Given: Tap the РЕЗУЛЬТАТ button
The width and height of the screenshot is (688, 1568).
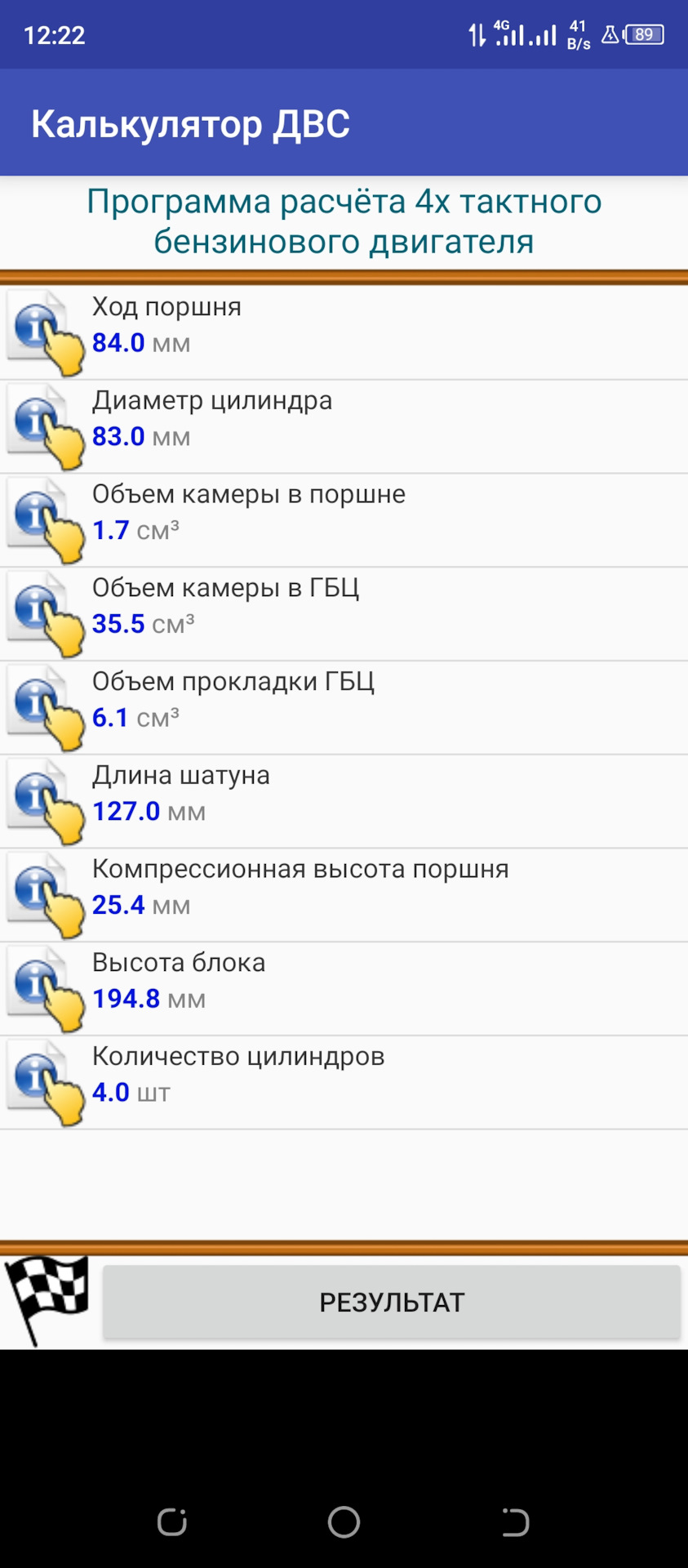Looking at the screenshot, I should pyautogui.click(x=392, y=1303).
